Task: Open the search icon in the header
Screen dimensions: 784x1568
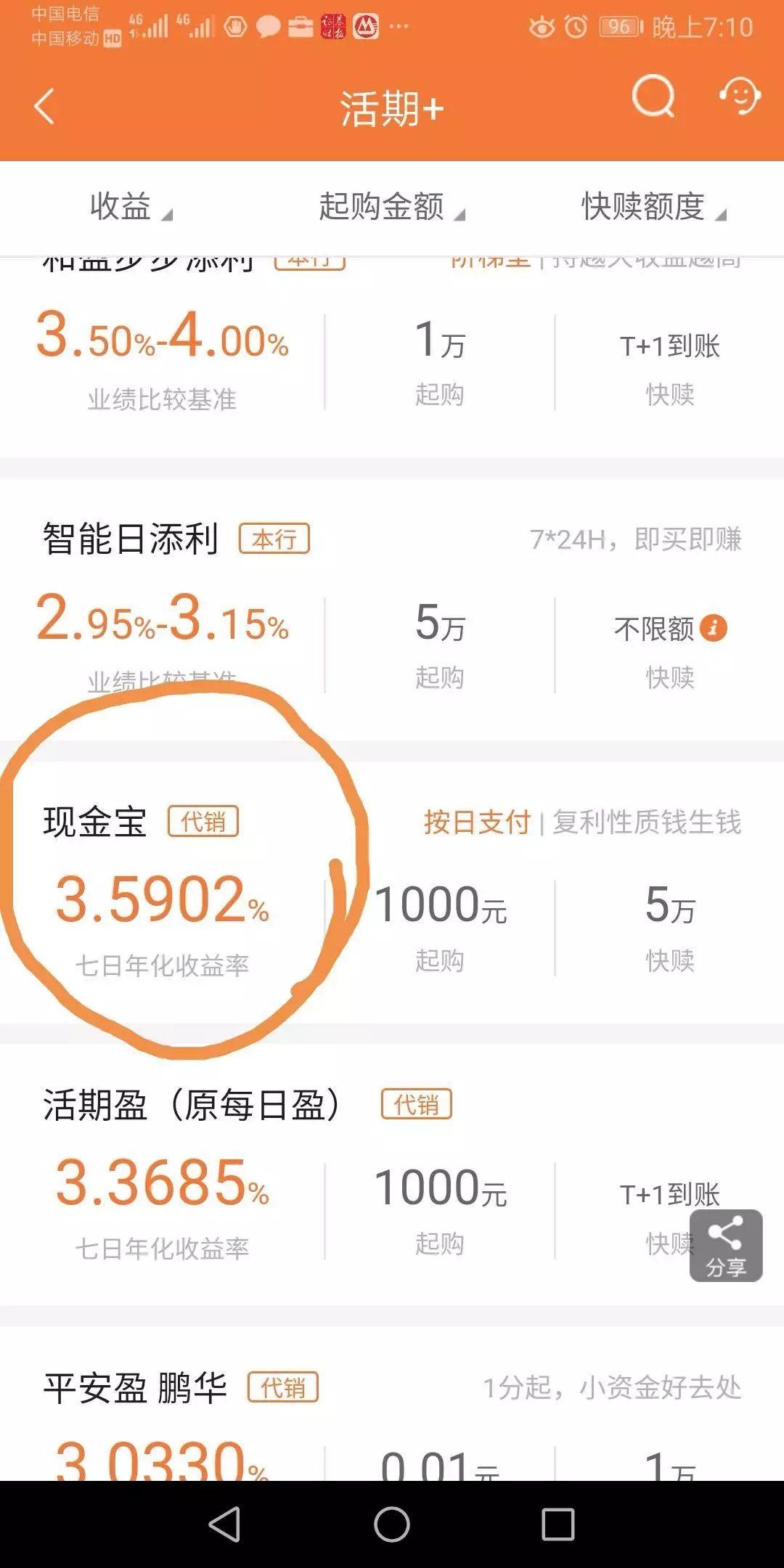Action: coord(653,97)
